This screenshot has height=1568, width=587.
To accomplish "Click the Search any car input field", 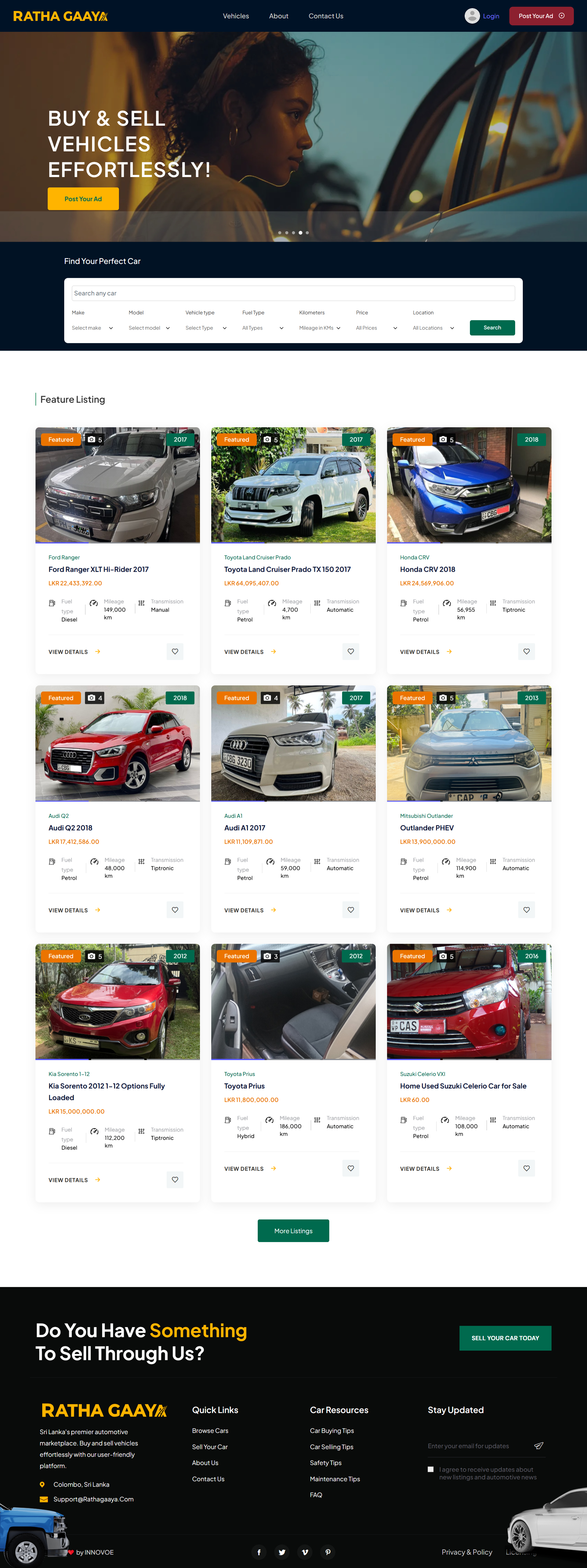I will [293, 293].
